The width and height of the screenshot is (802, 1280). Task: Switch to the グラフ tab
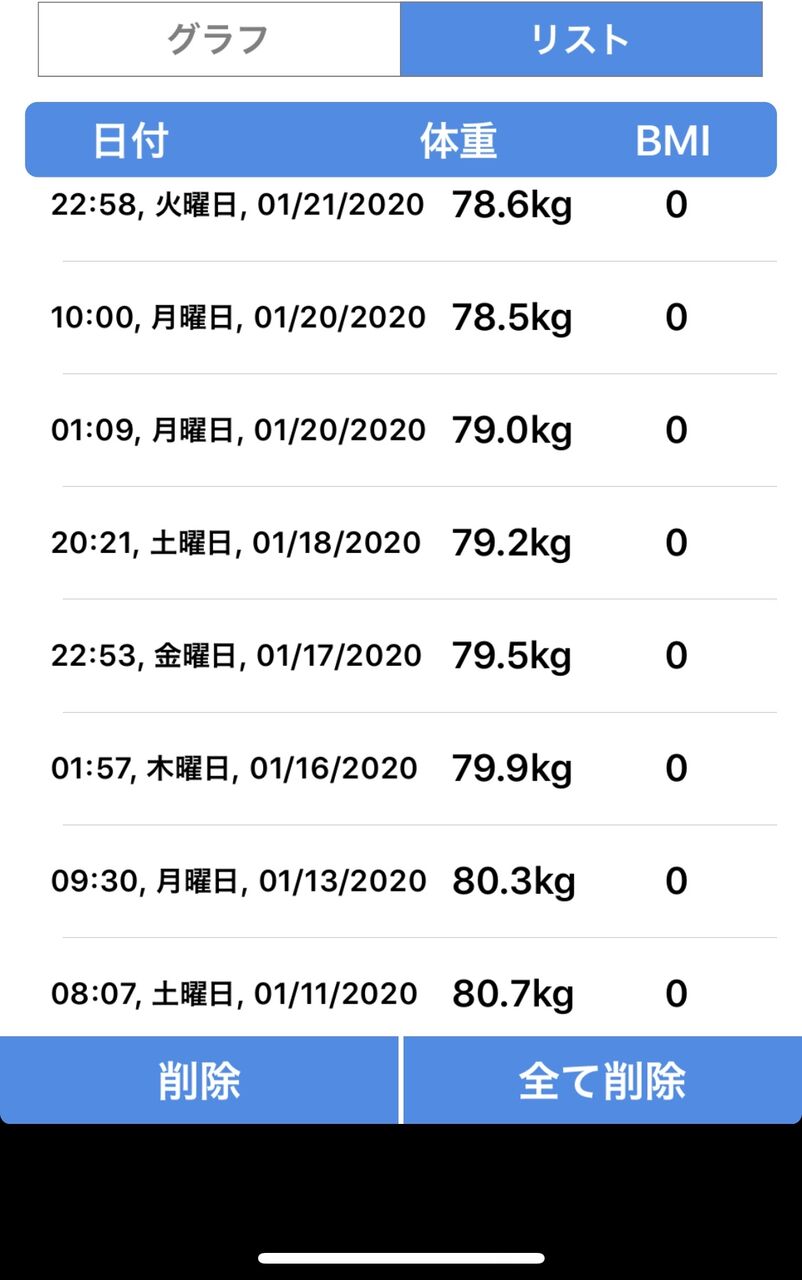pyautogui.click(x=219, y=40)
